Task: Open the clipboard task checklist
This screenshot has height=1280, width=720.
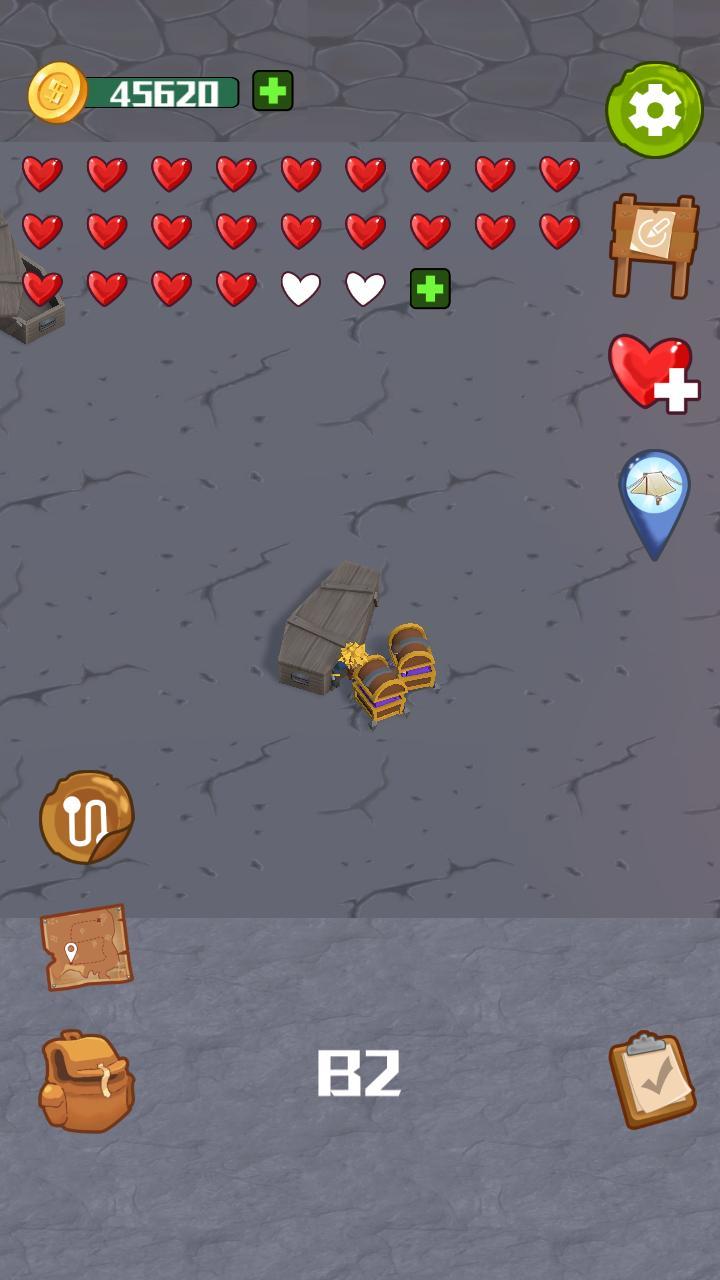Action: coord(655,1082)
